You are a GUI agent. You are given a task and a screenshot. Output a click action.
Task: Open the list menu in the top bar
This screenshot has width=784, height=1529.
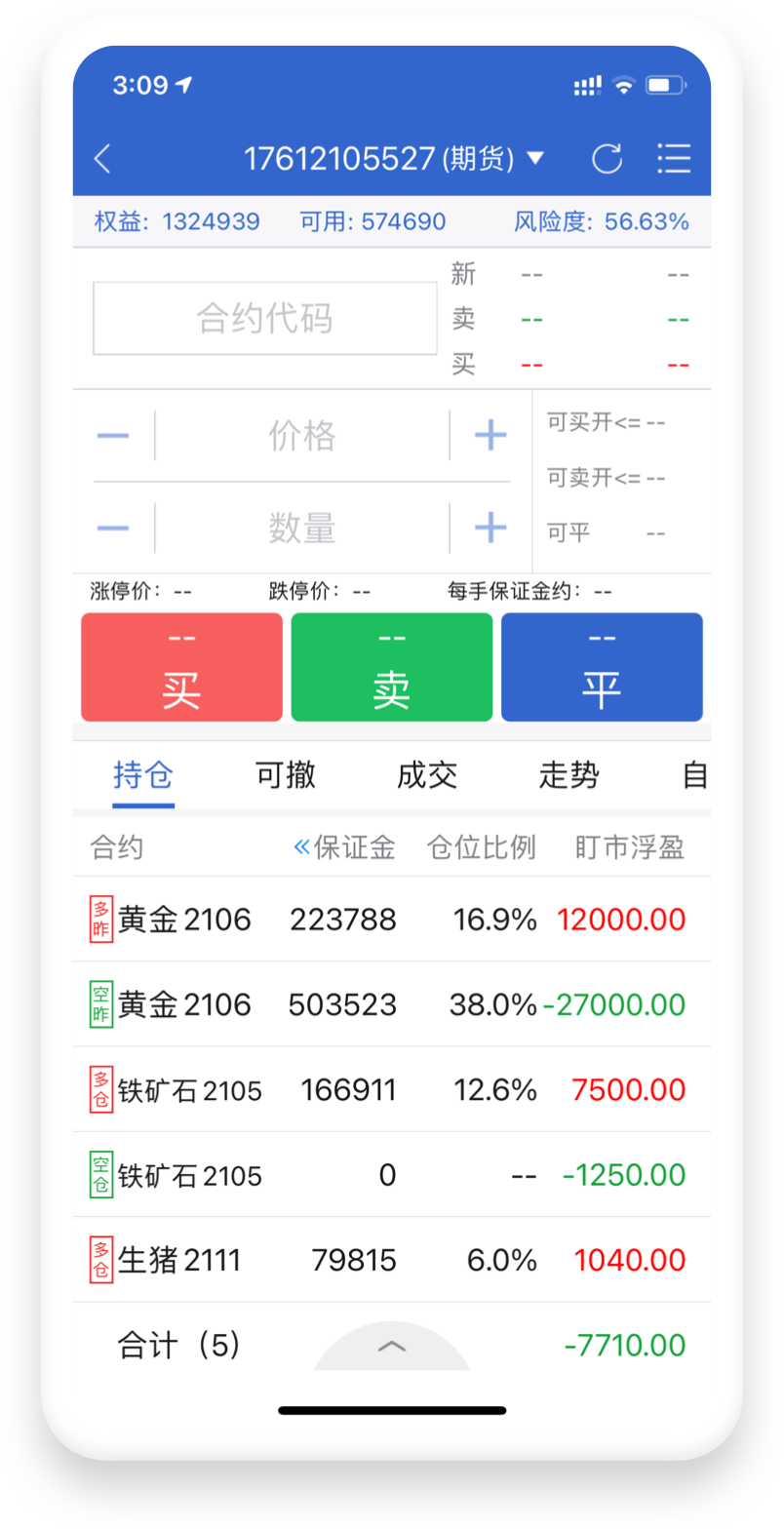pyautogui.click(x=674, y=158)
